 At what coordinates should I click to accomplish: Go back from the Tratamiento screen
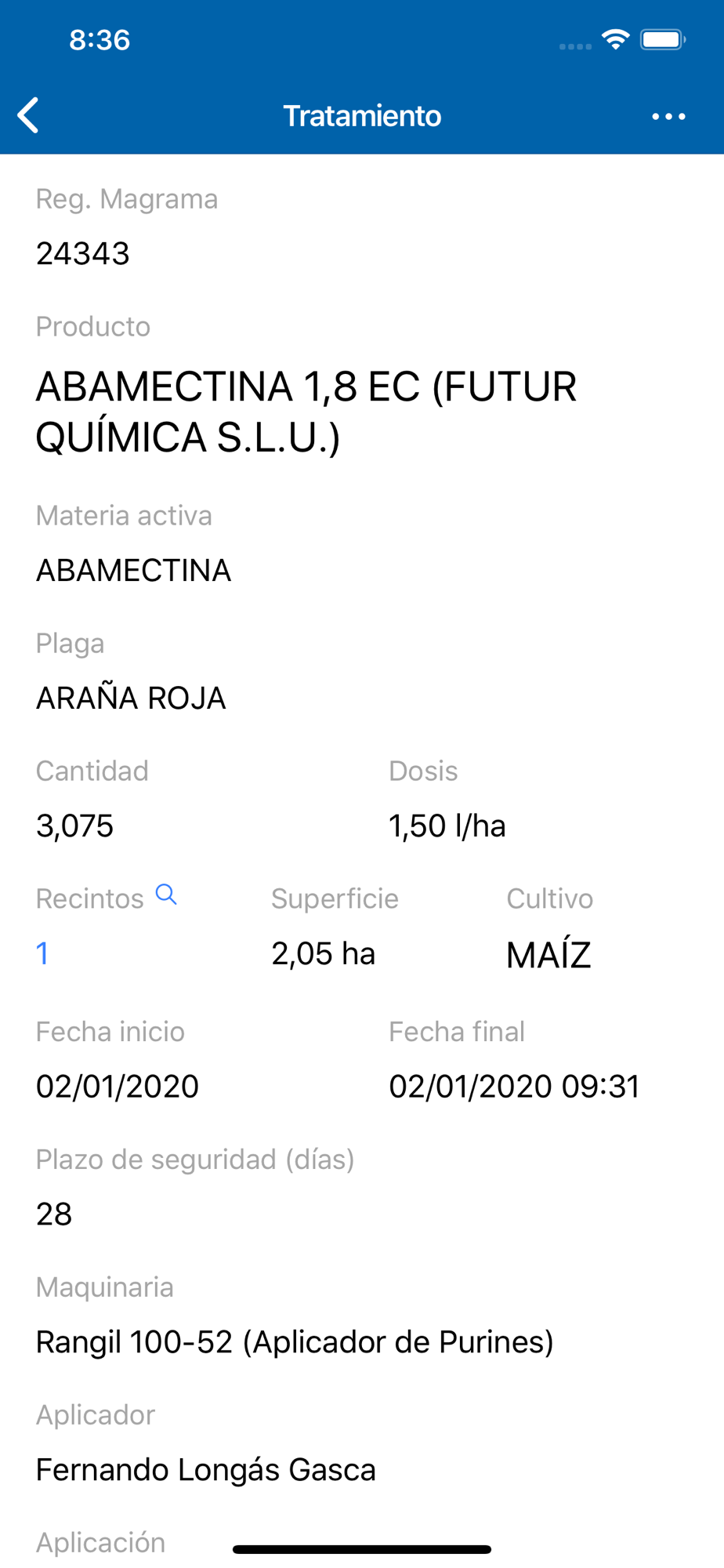tap(29, 116)
